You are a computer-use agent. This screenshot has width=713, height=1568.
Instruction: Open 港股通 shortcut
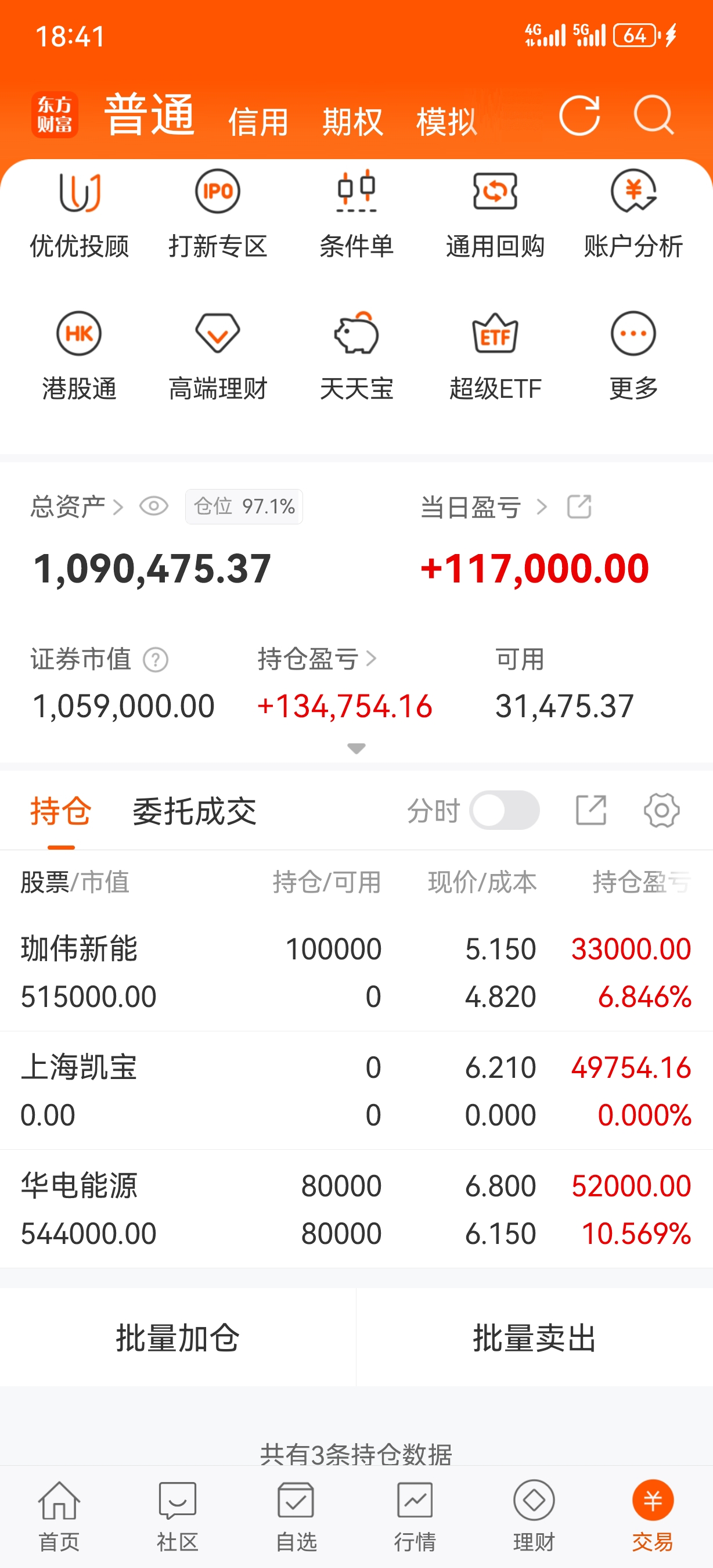point(79,357)
